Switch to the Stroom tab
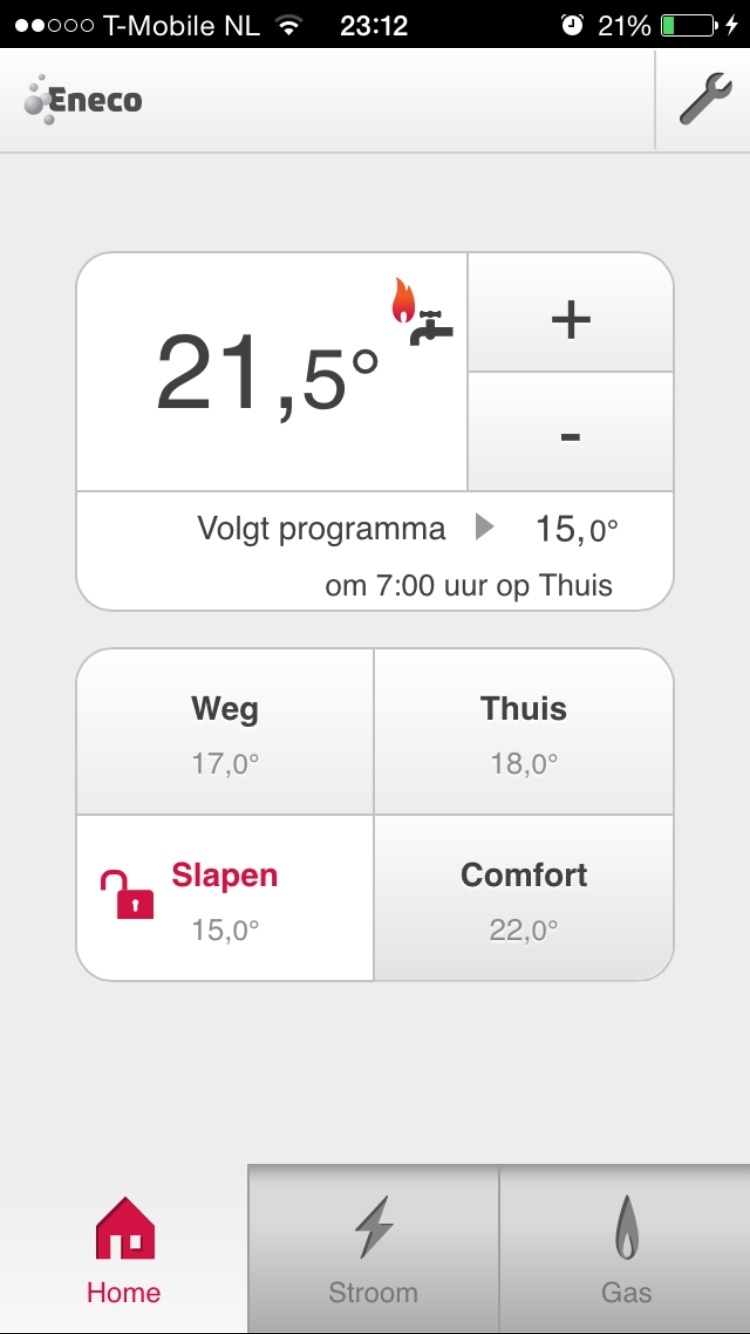750x1334 pixels. [373, 1250]
